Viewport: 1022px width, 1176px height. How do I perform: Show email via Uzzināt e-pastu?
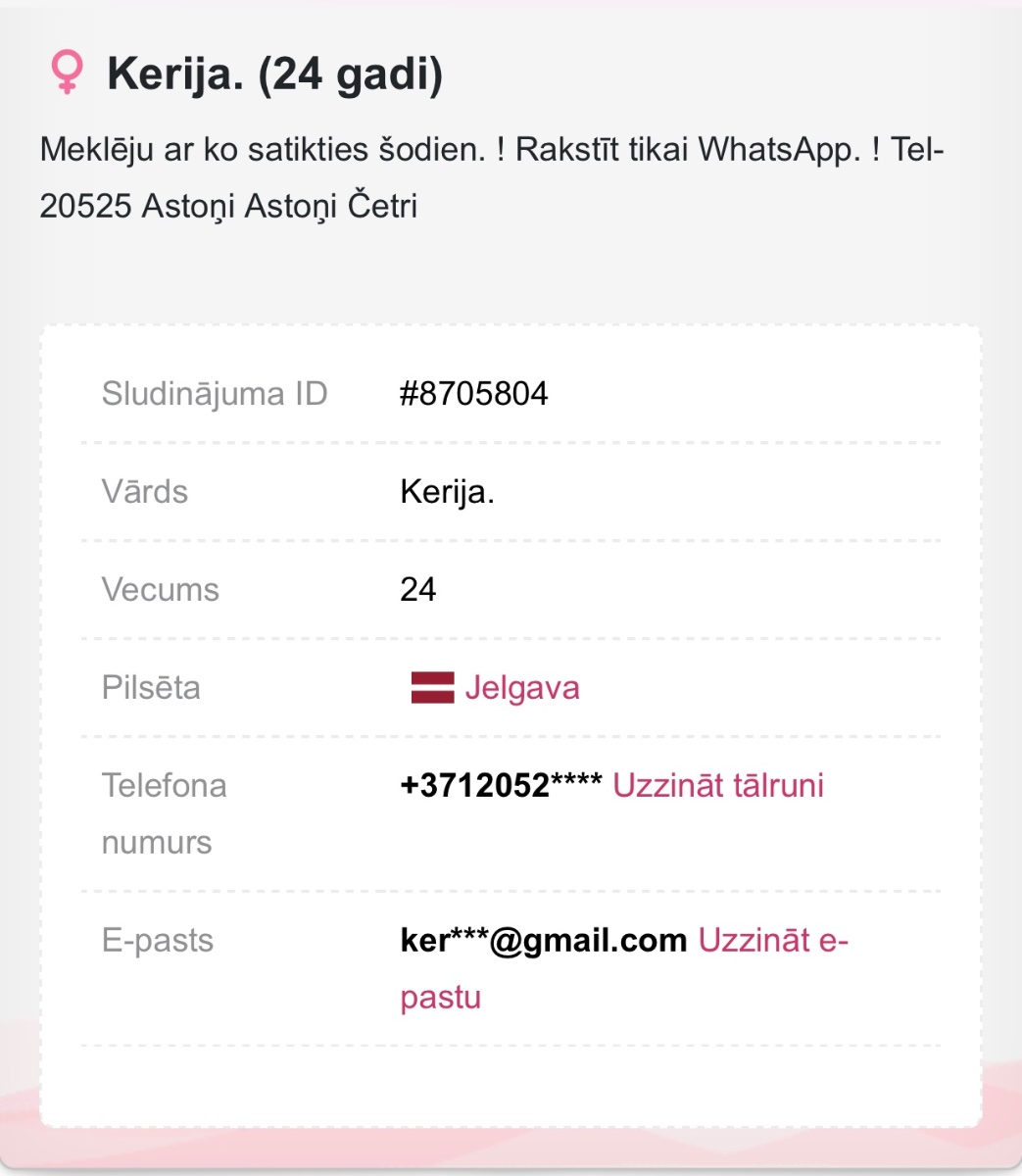coord(771,941)
